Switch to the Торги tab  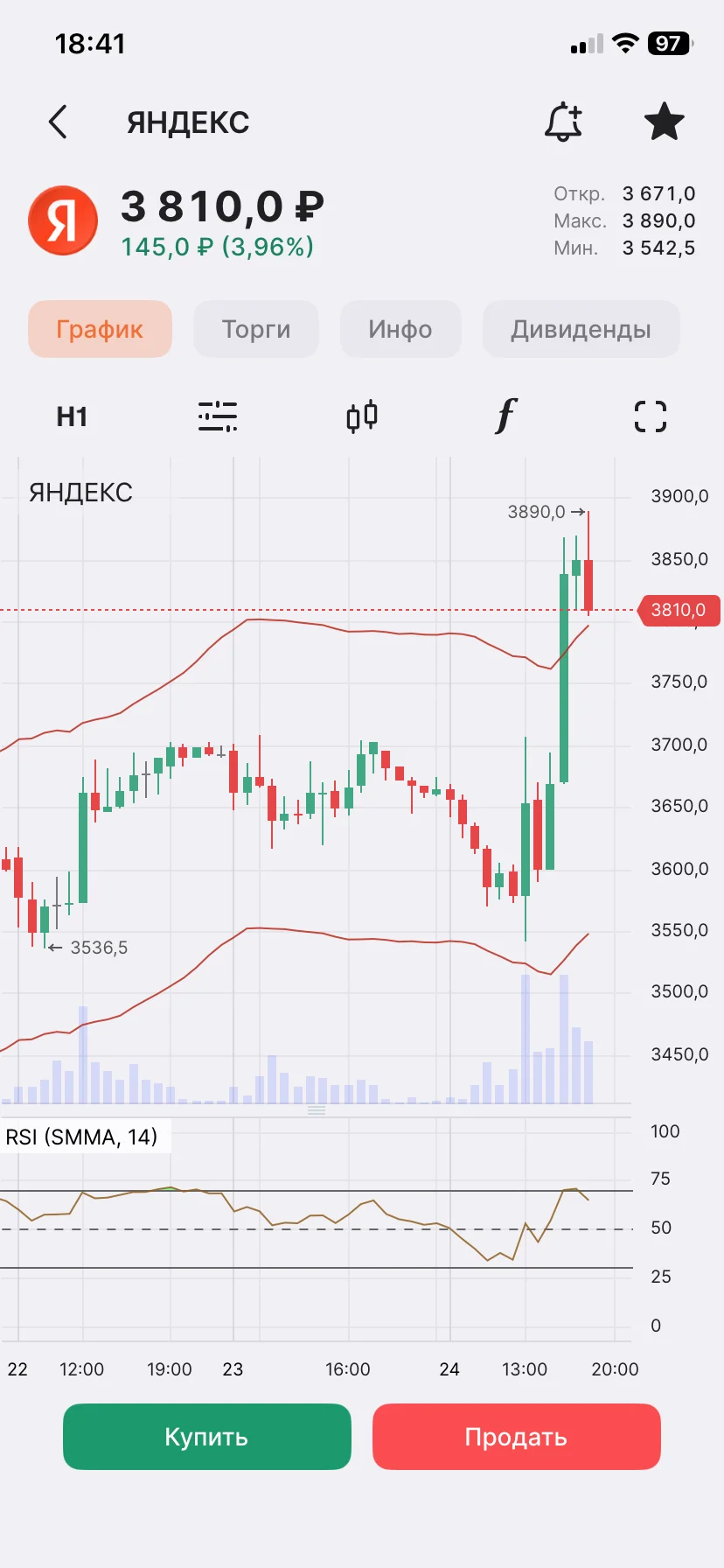coord(256,329)
